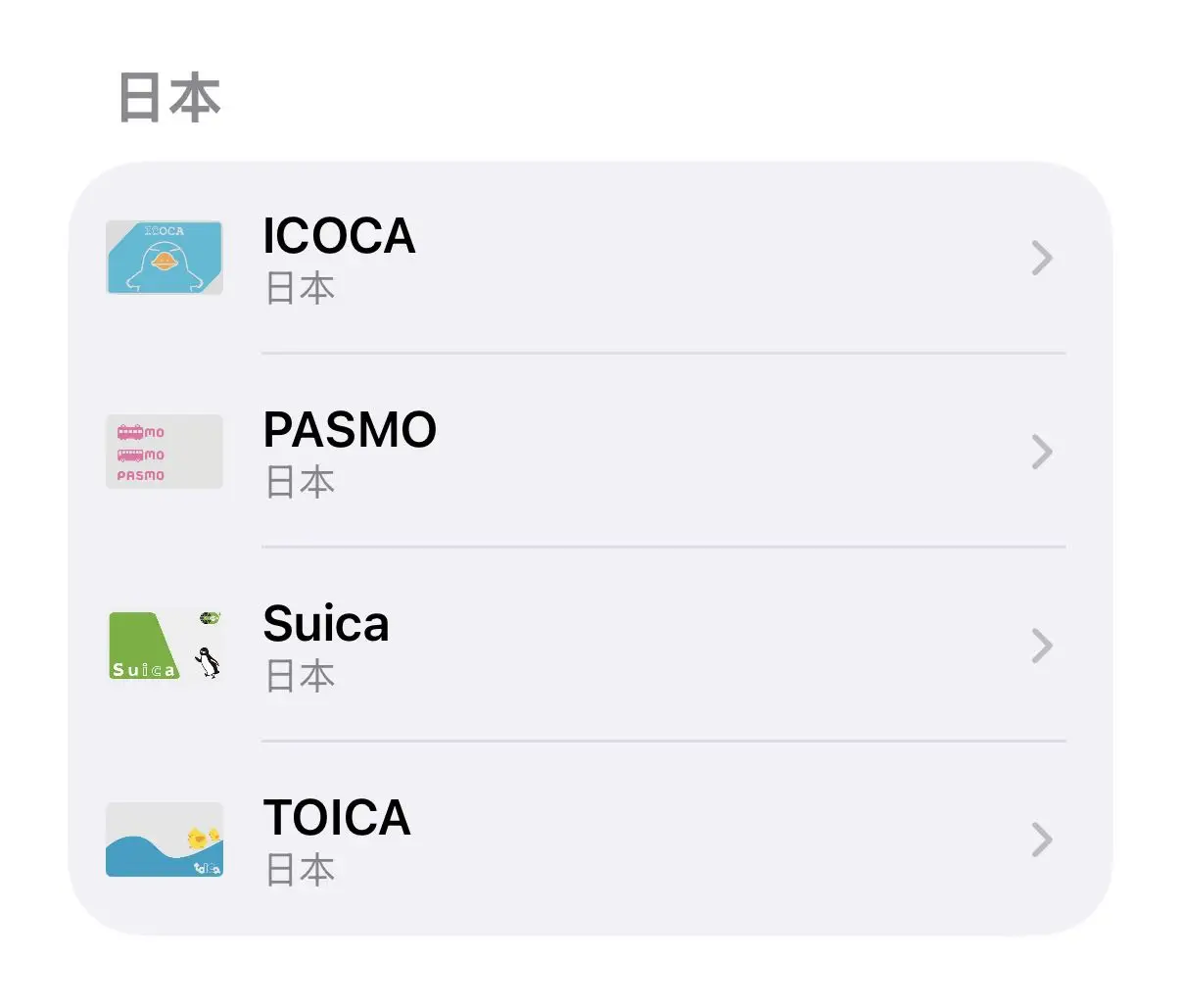Select the ICOCA transit card
This screenshot has height=1008, width=1181.
coord(588,258)
